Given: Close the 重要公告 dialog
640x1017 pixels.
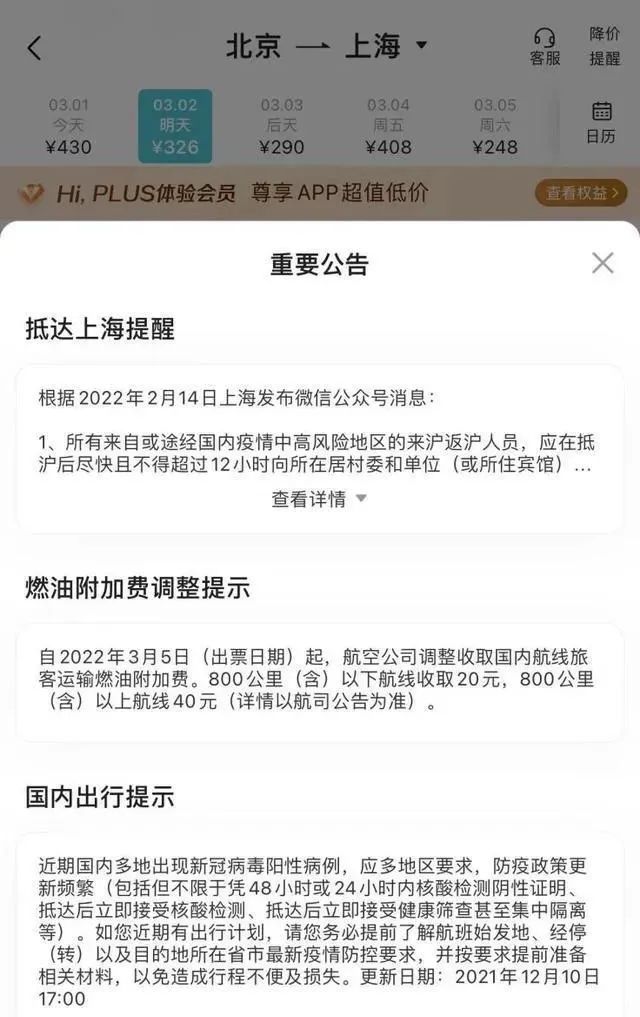Looking at the screenshot, I should (x=602, y=263).
